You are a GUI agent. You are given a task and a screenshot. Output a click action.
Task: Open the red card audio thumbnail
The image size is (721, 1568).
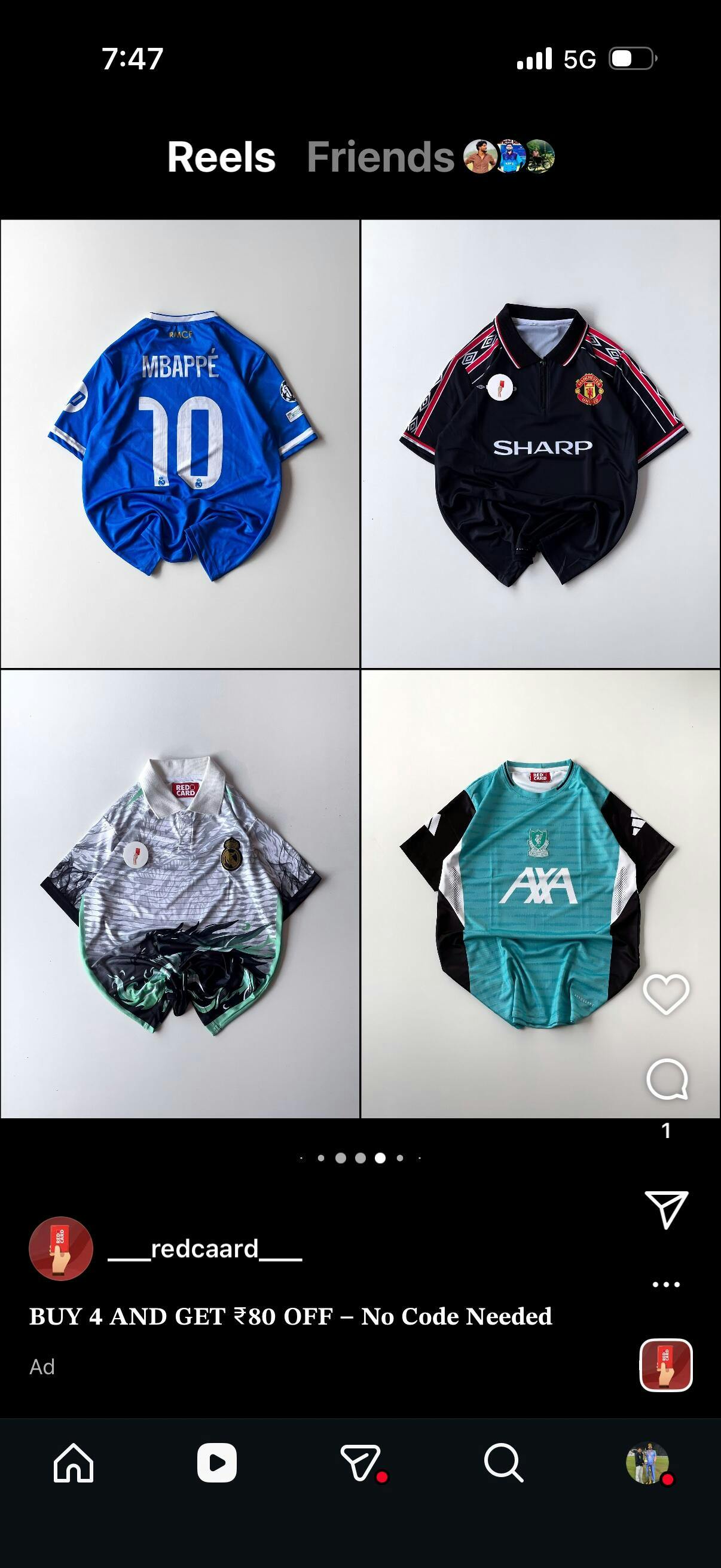point(665,1365)
